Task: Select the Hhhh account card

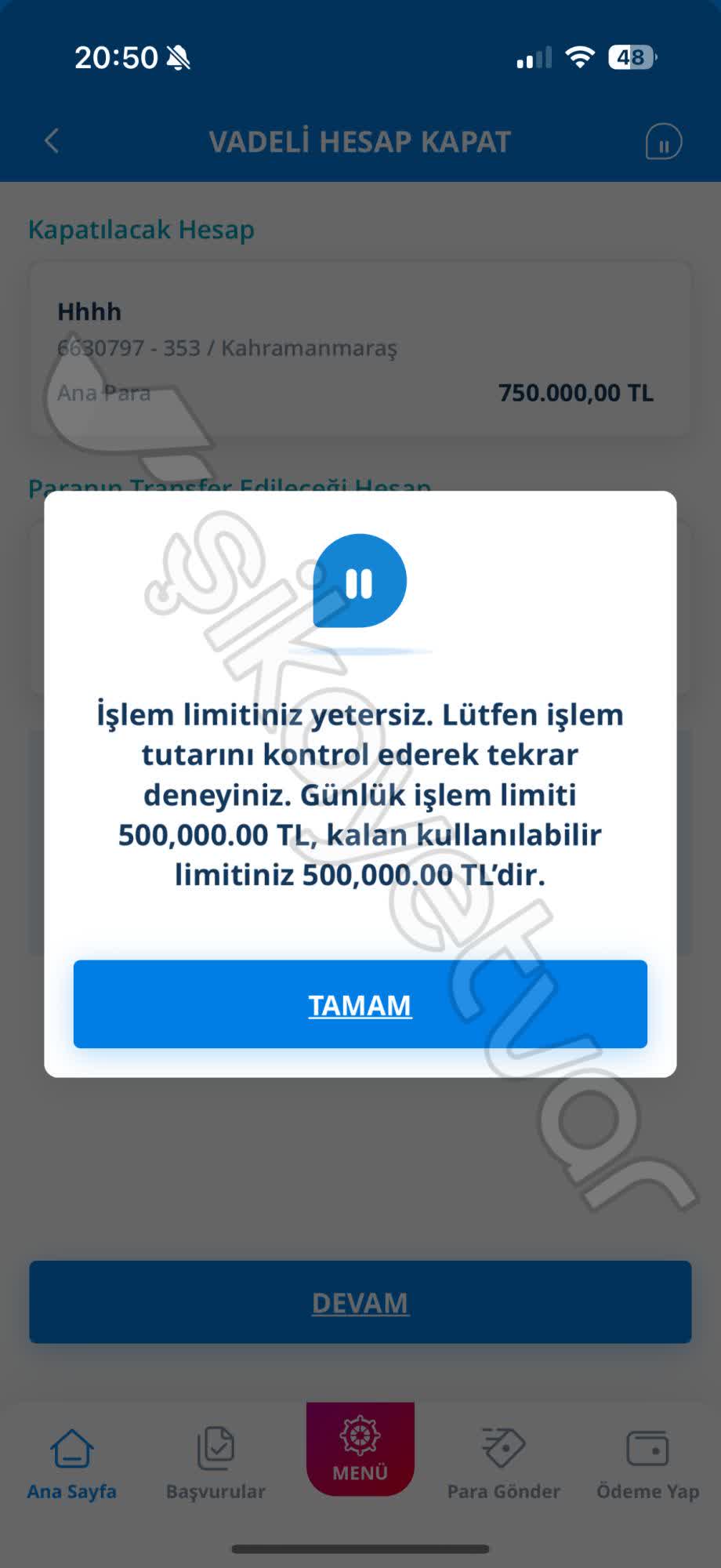Action: click(360, 349)
